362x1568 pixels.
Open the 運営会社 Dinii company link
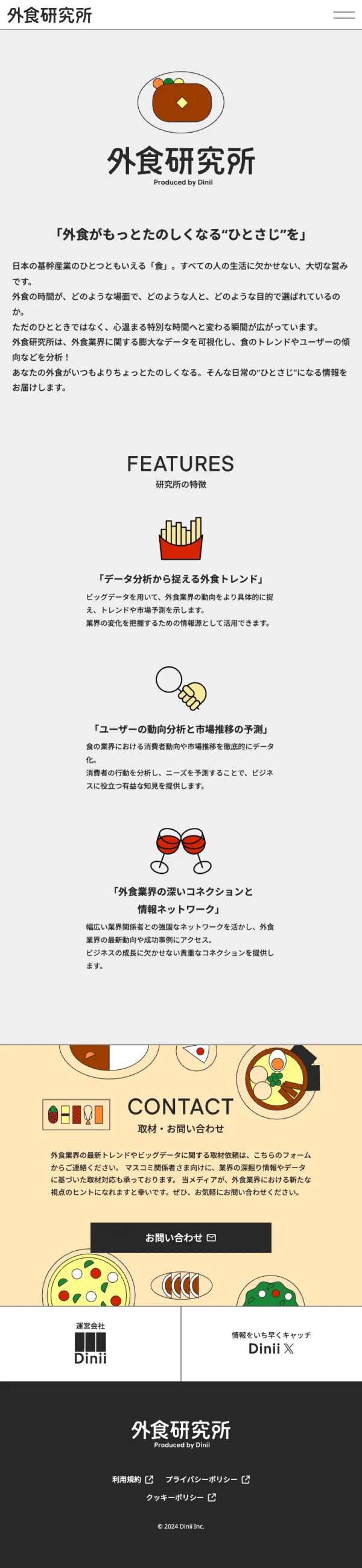click(x=90, y=1344)
